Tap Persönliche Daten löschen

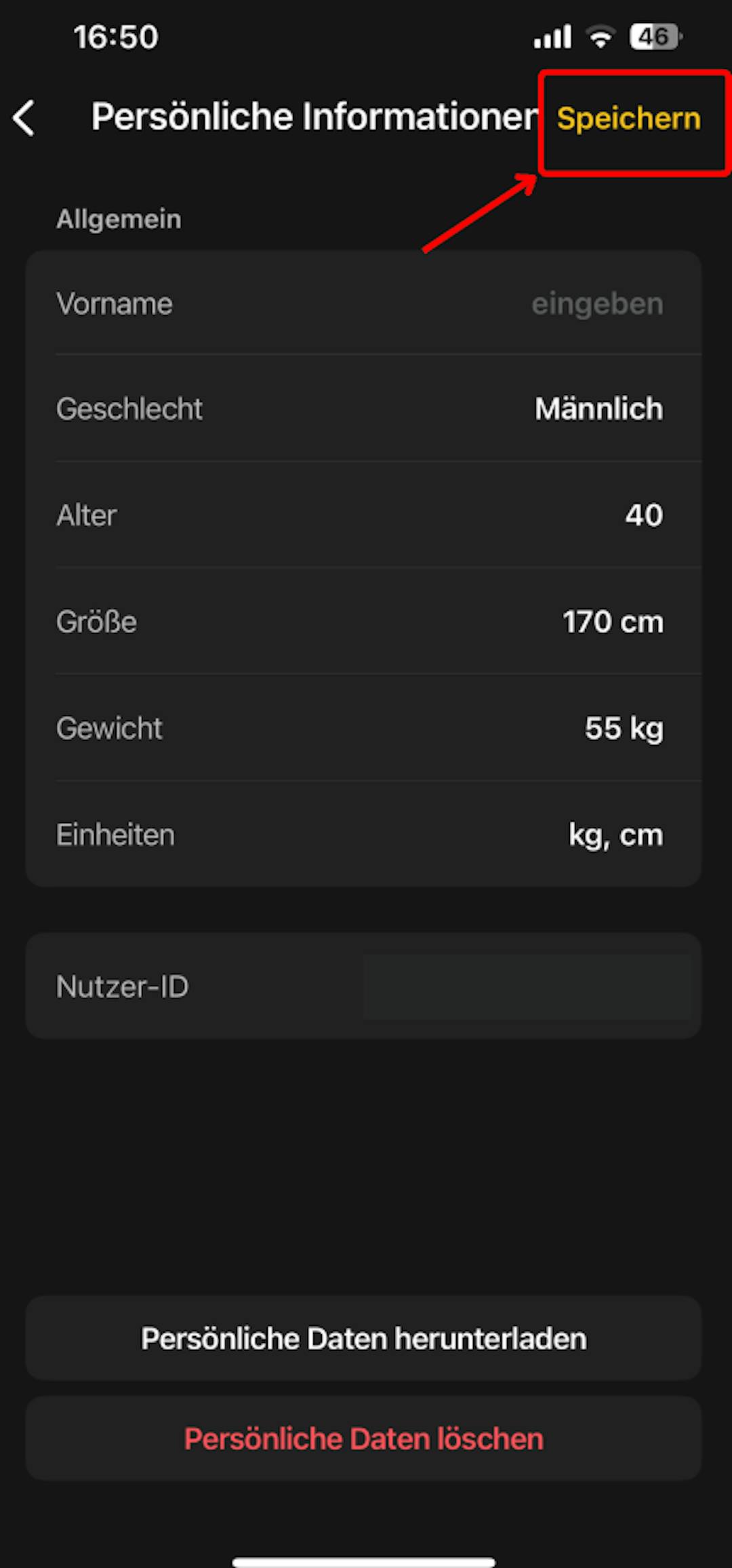(363, 1439)
